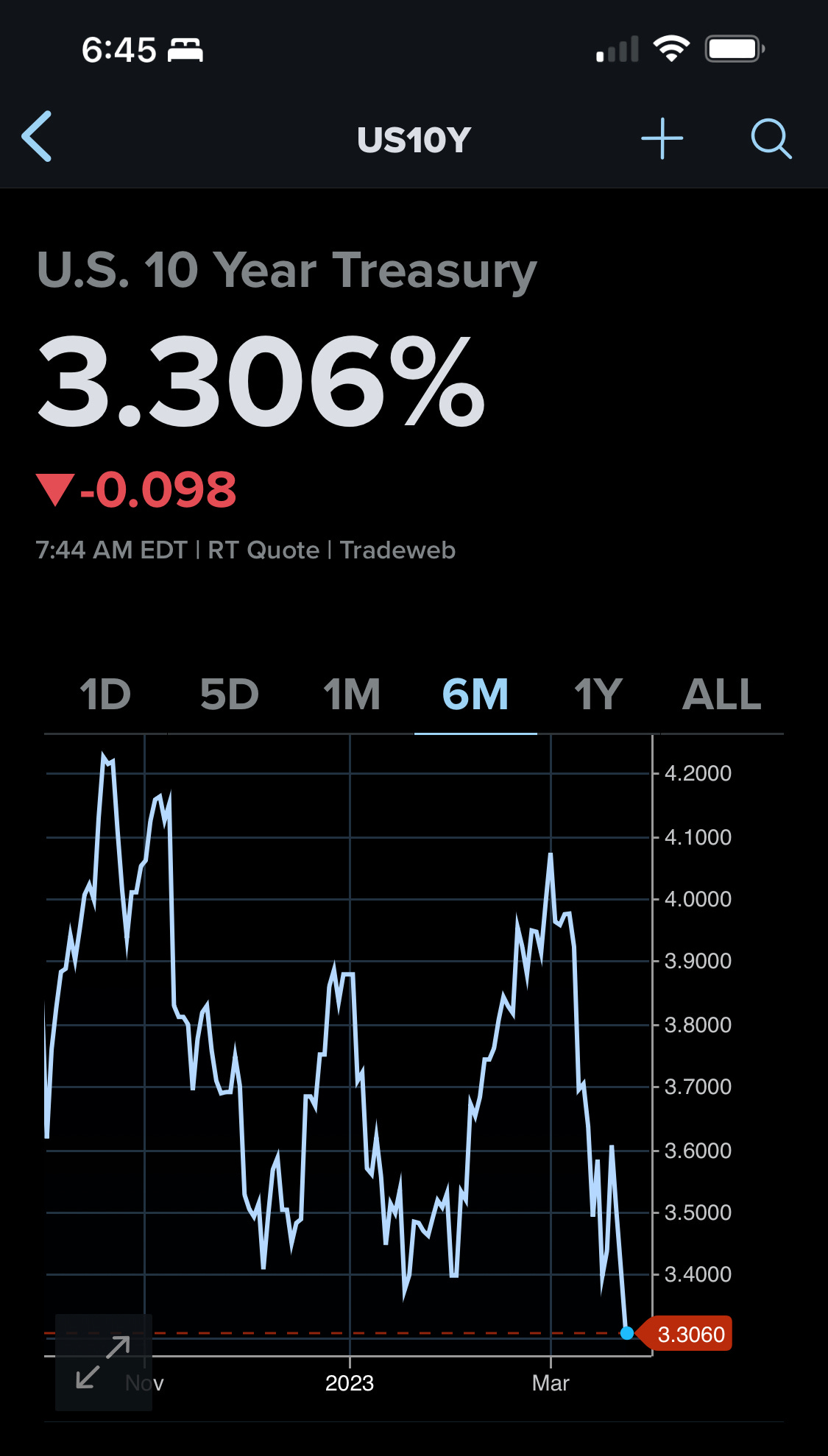Switch chart to 1D range
Image resolution: width=828 pixels, height=1456 pixels.
coord(105,695)
